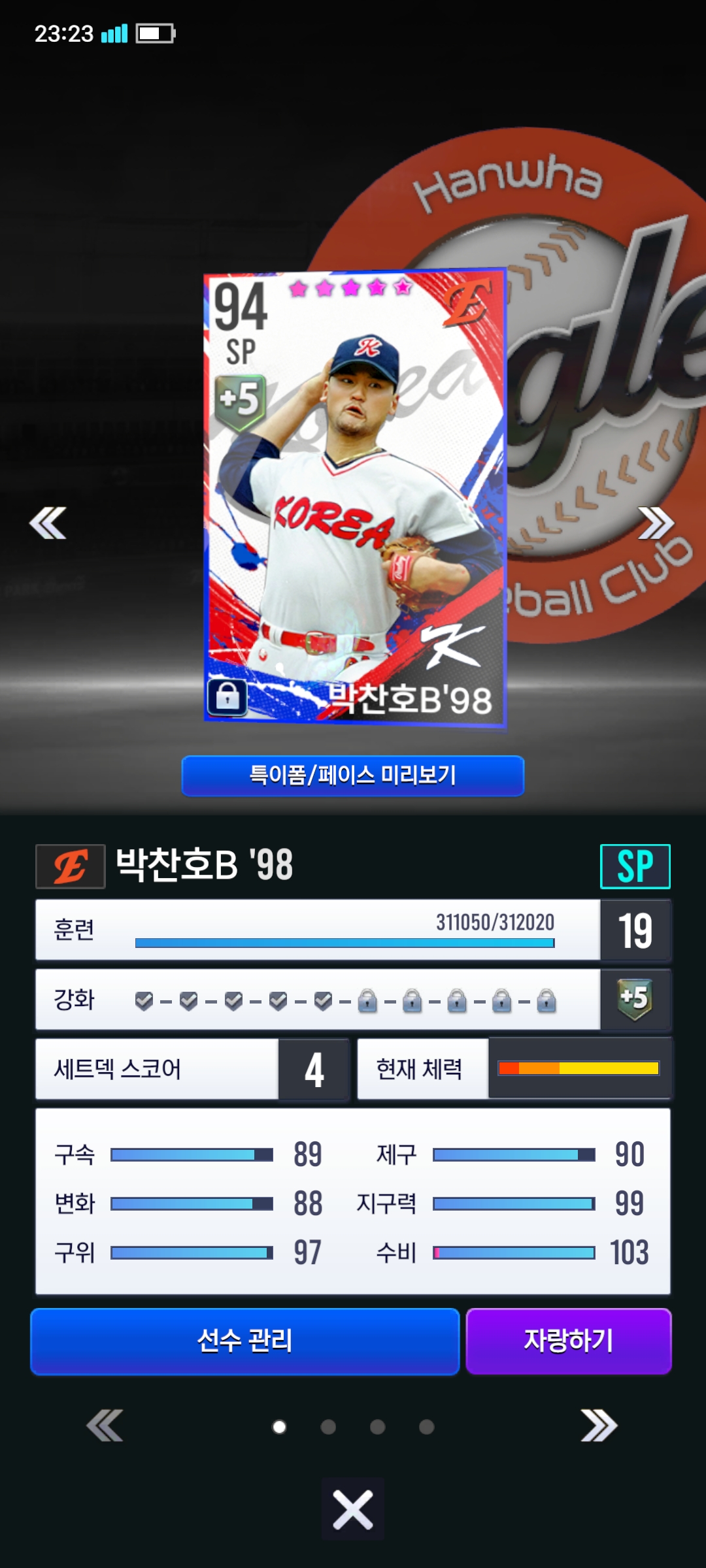Go to next info page at bottom

pos(599,1426)
